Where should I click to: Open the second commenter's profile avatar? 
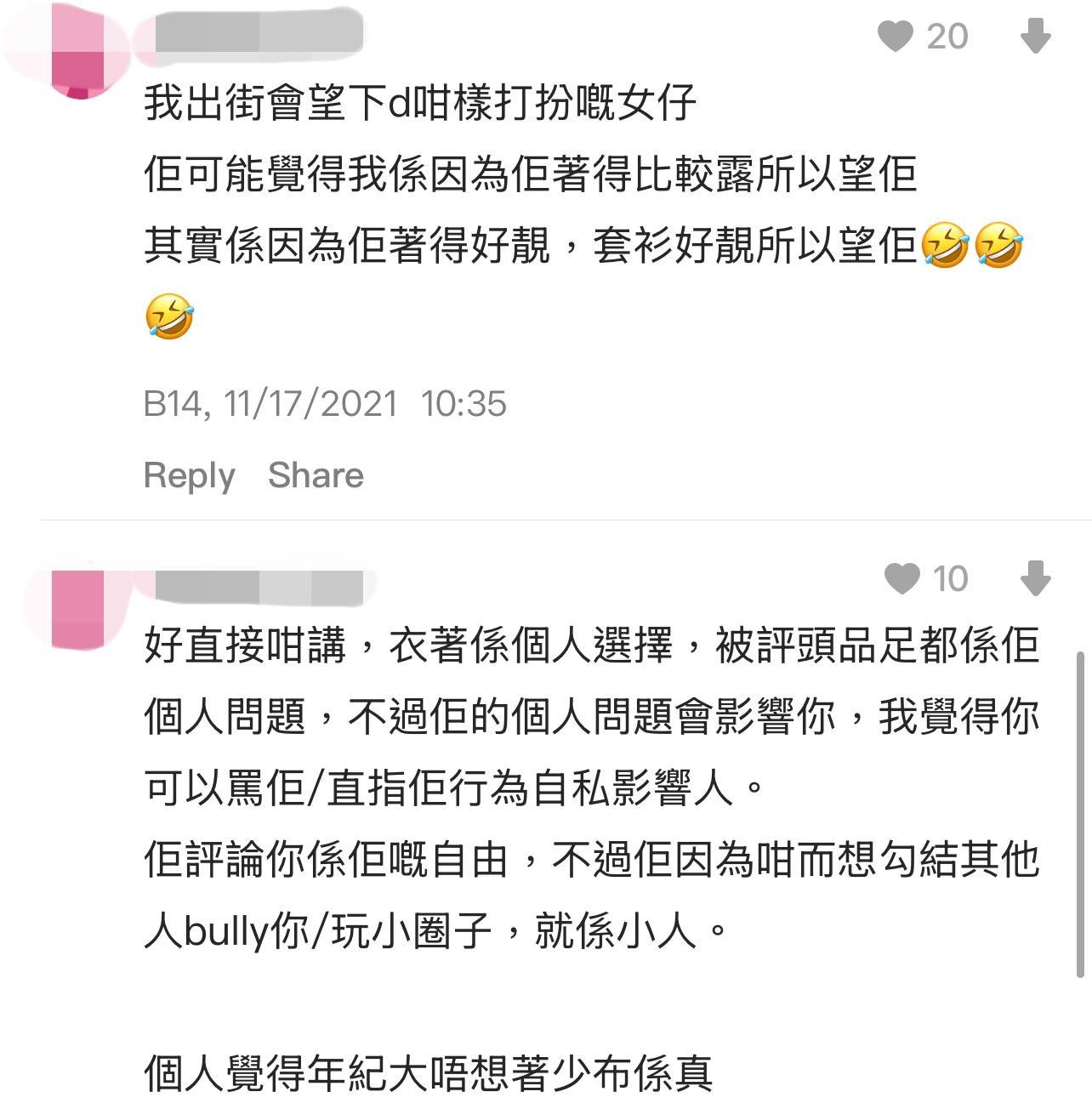pos(78,609)
